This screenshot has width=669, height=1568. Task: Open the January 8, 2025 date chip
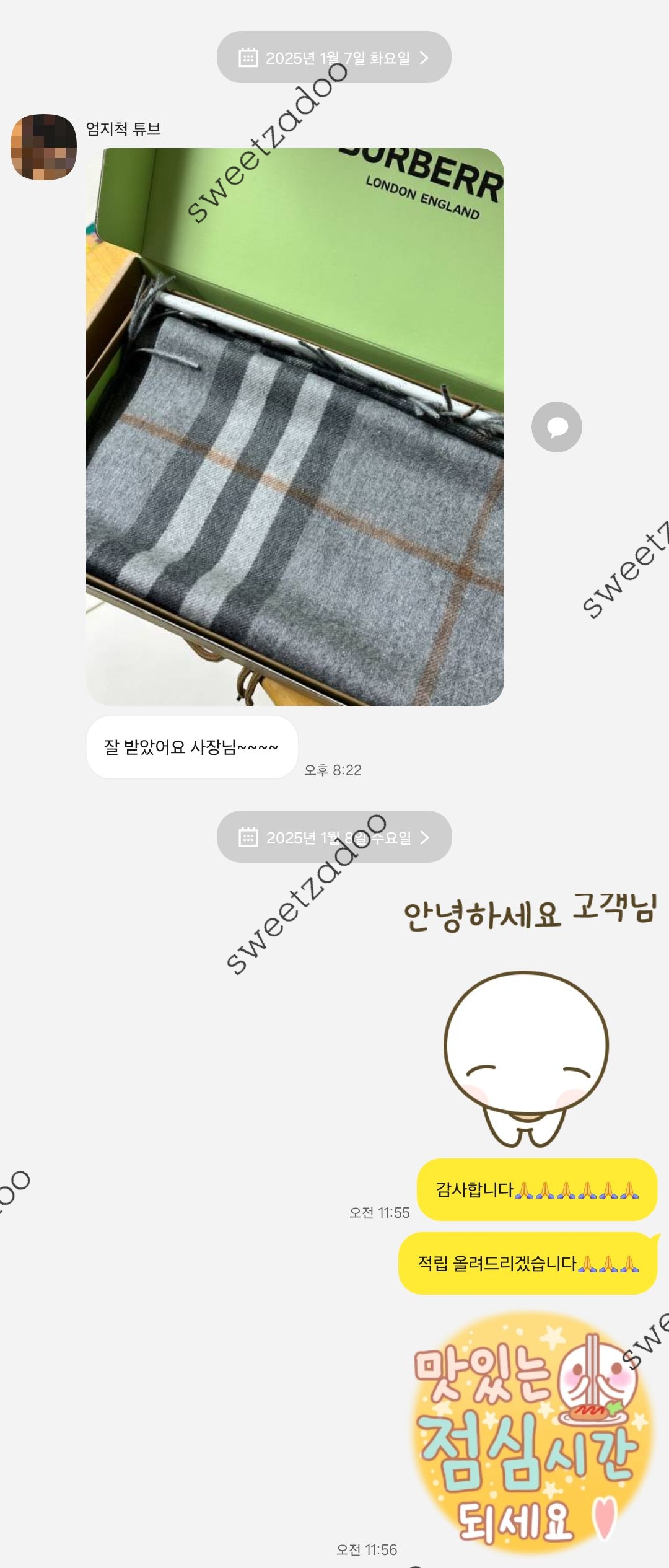point(334,837)
